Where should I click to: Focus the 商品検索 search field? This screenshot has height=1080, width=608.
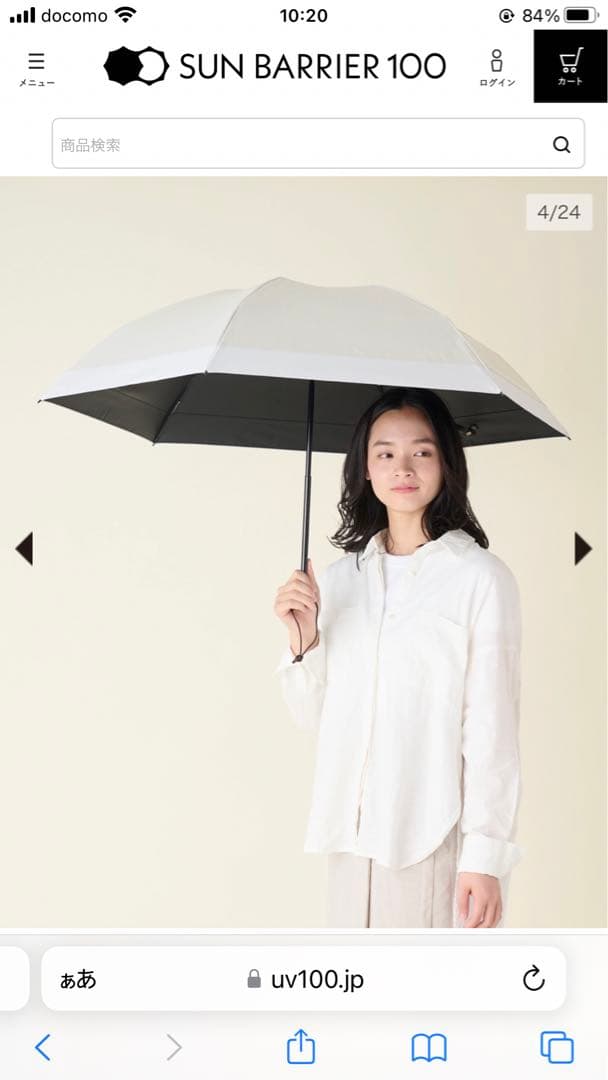[x=300, y=145]
